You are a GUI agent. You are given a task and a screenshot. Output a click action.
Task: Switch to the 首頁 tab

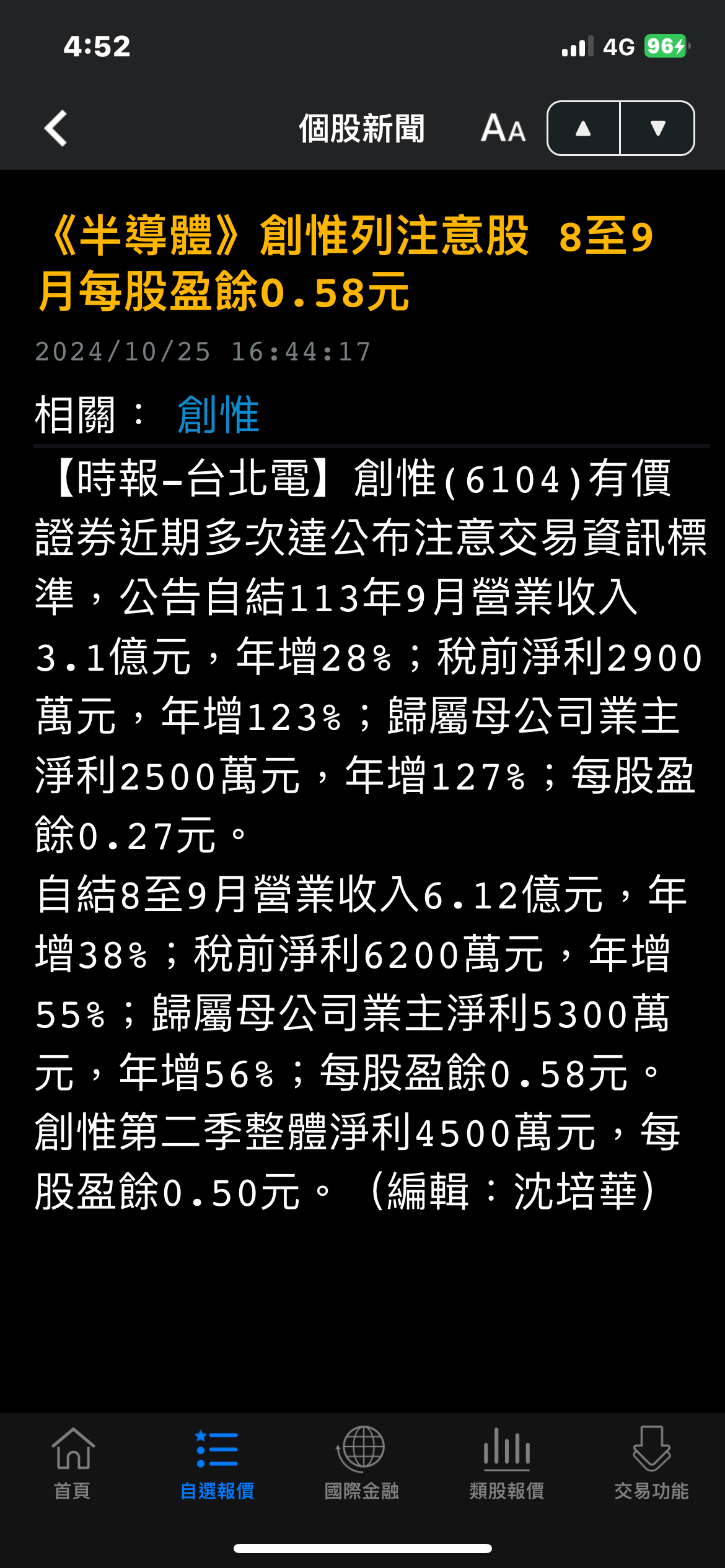(72, 1463)
